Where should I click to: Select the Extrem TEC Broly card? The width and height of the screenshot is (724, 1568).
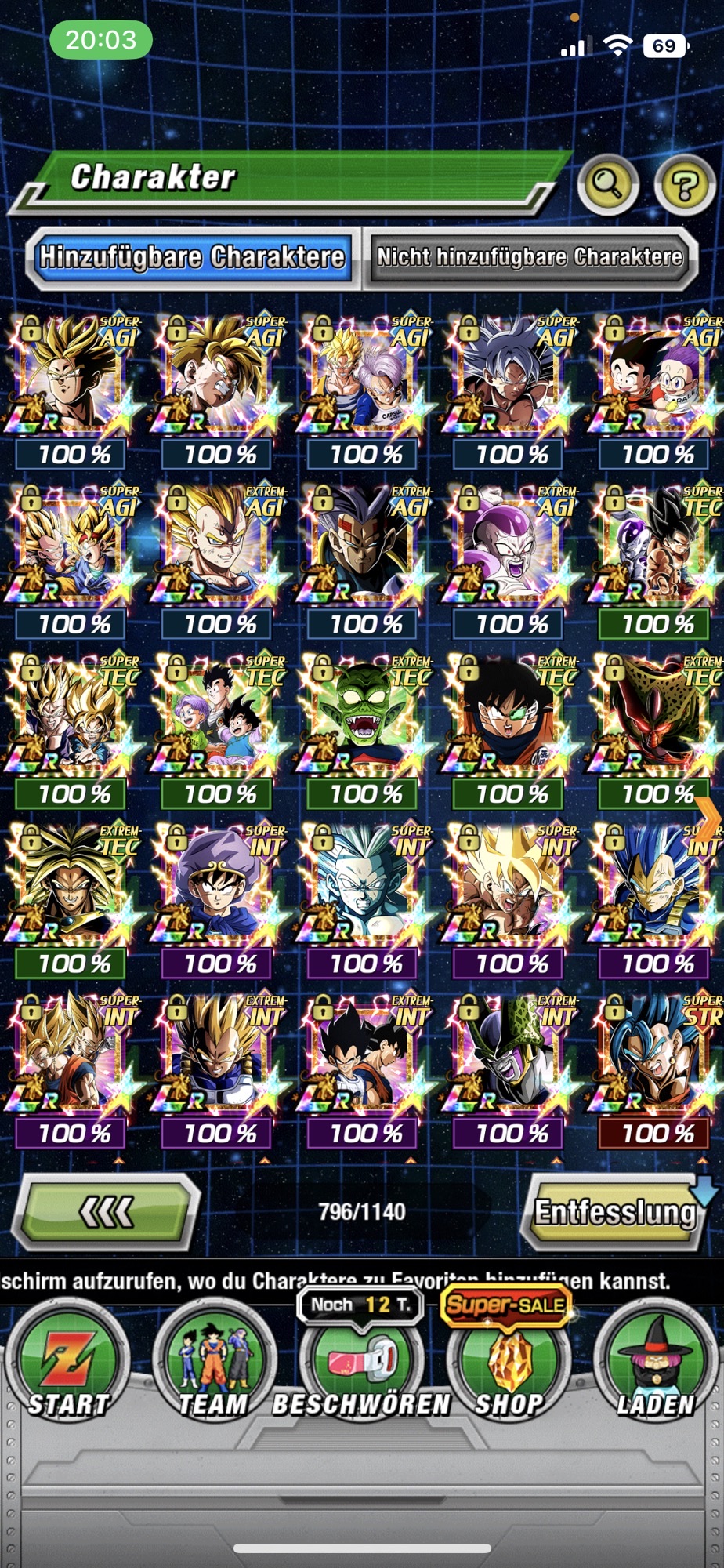[74, 901]
